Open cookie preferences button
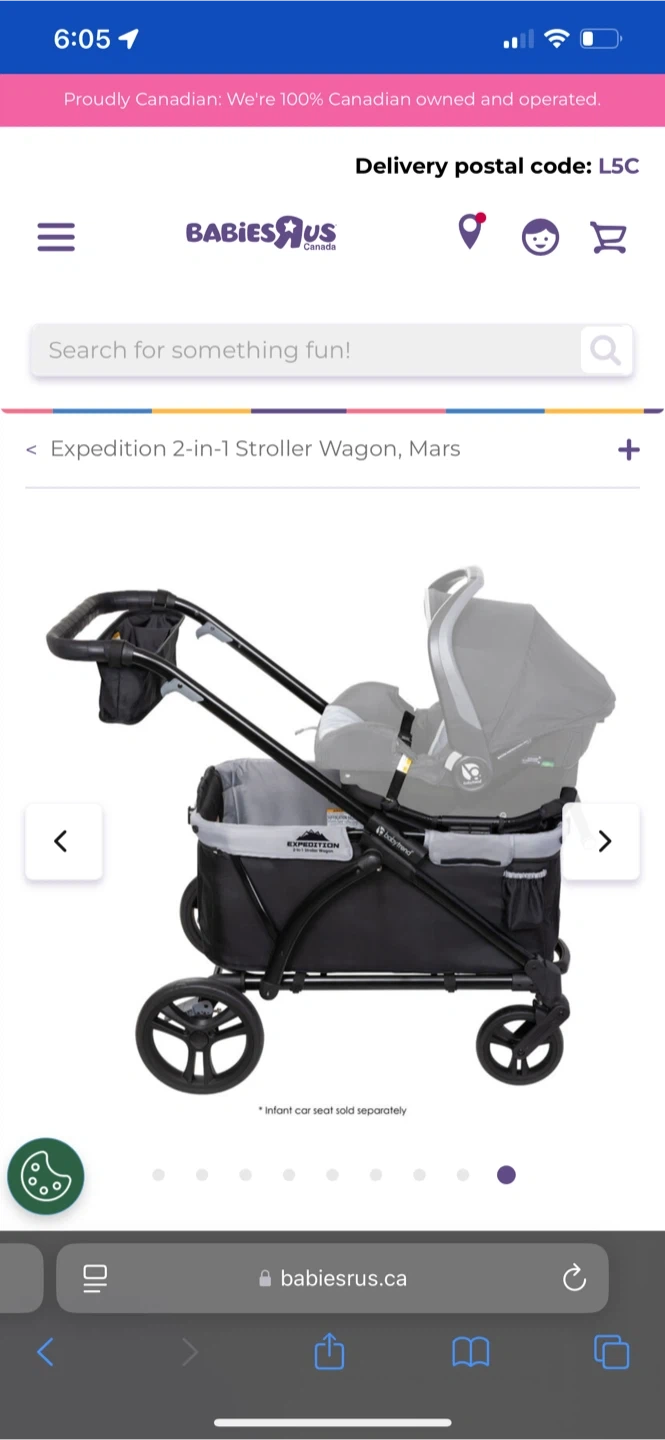This screenshot has width=665, height=1440. (x=46, y=1176)
